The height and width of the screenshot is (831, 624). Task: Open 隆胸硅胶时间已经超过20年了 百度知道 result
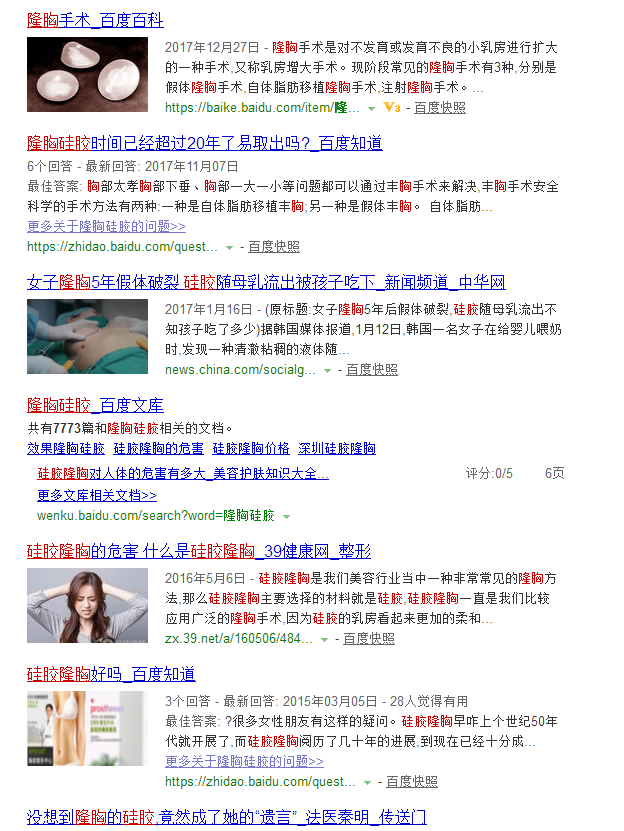(x=204, y=143)
